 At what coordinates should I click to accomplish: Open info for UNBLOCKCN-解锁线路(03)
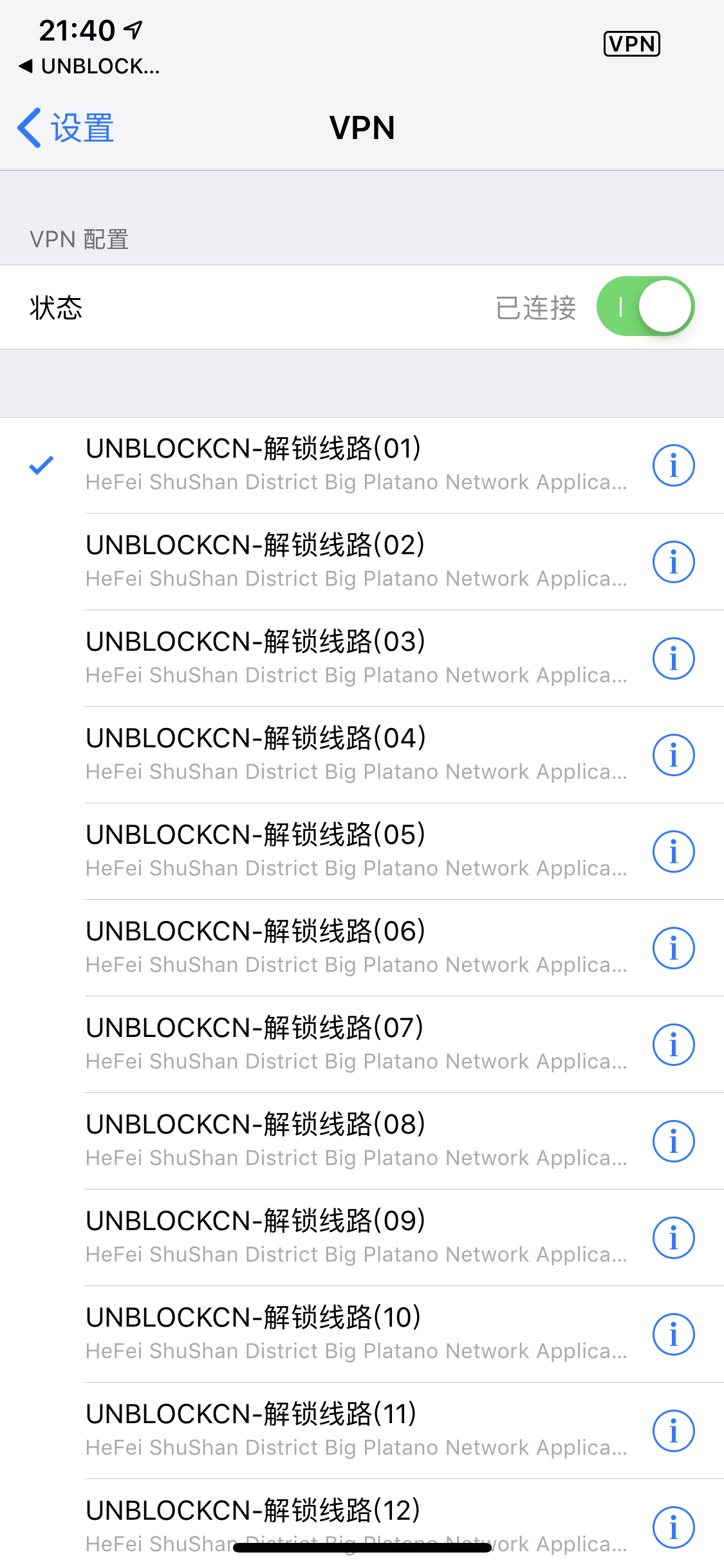pos(673,658)
